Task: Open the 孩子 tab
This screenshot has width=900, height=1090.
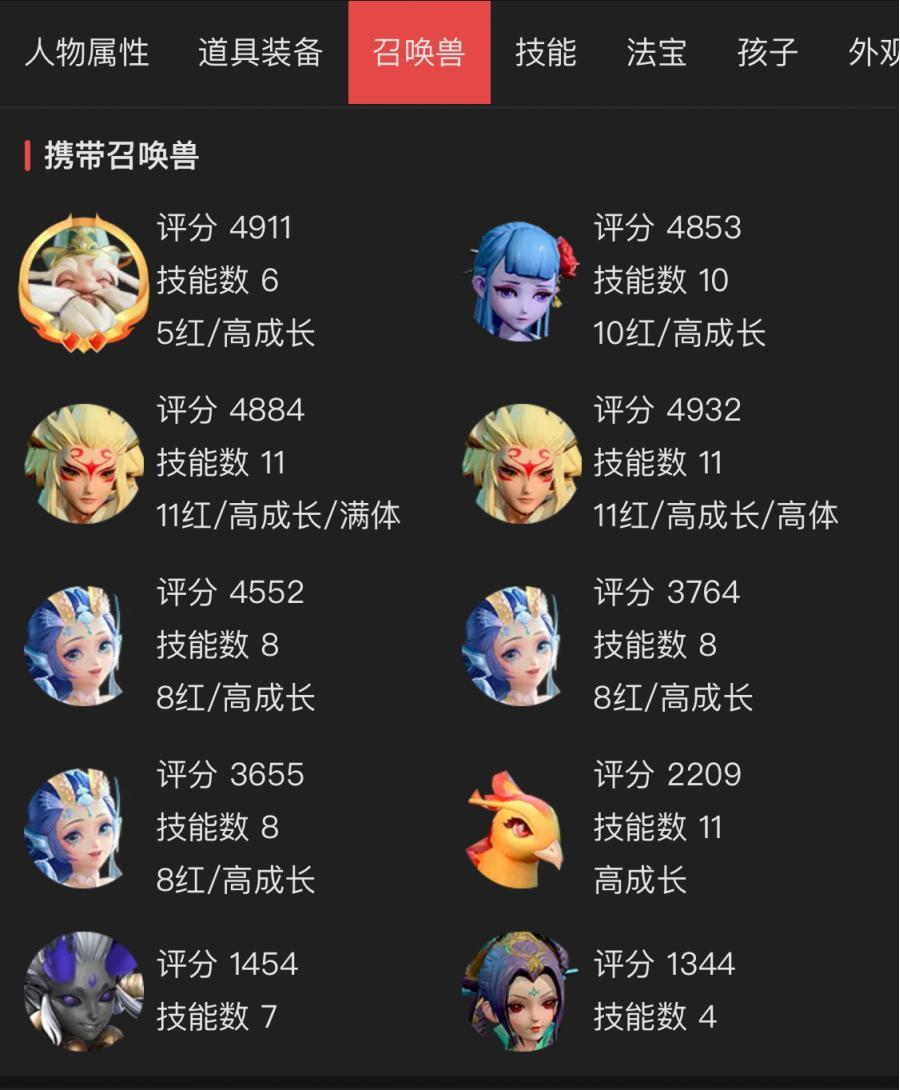Action: pyautogui.click(x=767, y=52)
